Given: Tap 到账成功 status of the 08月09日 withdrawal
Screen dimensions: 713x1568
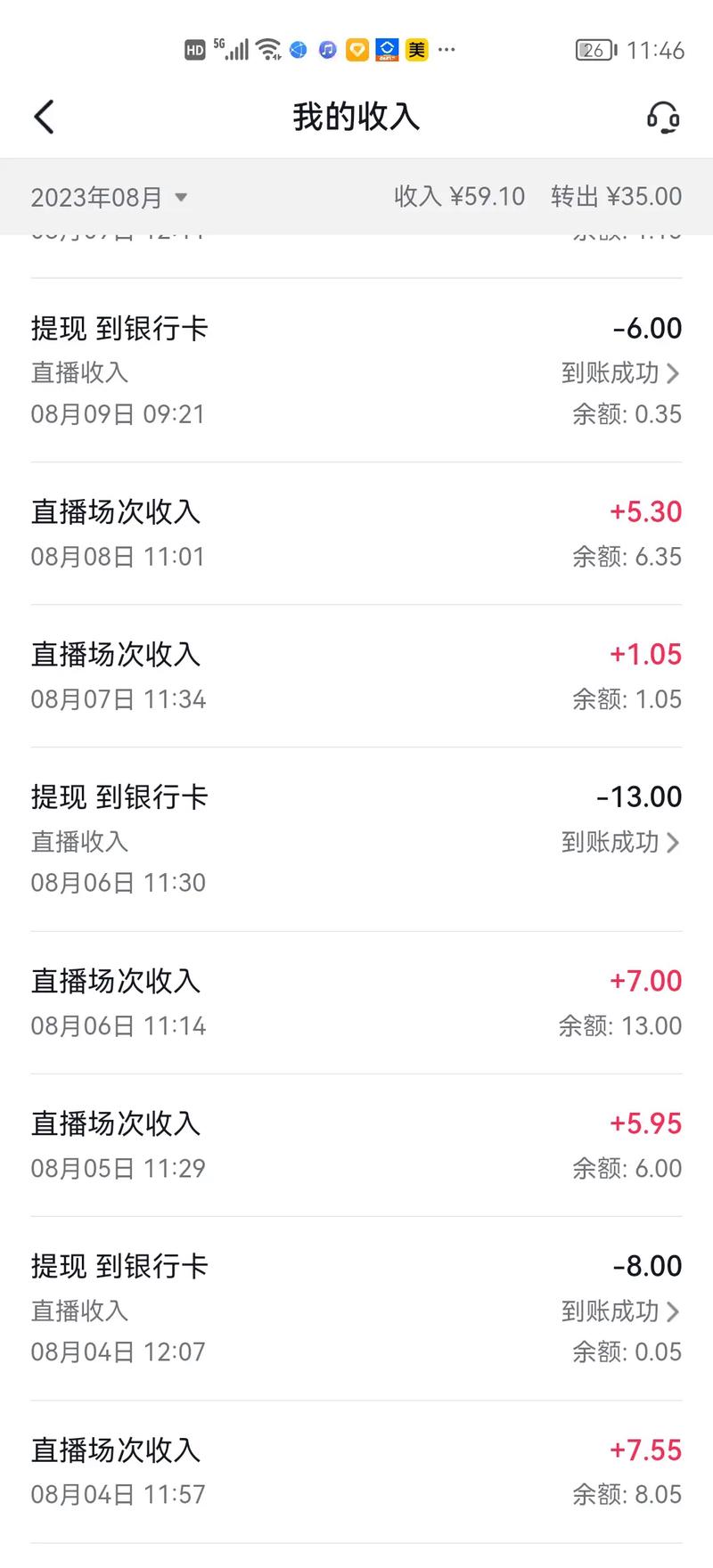Looking at the screenshot, I should [610, 373].
